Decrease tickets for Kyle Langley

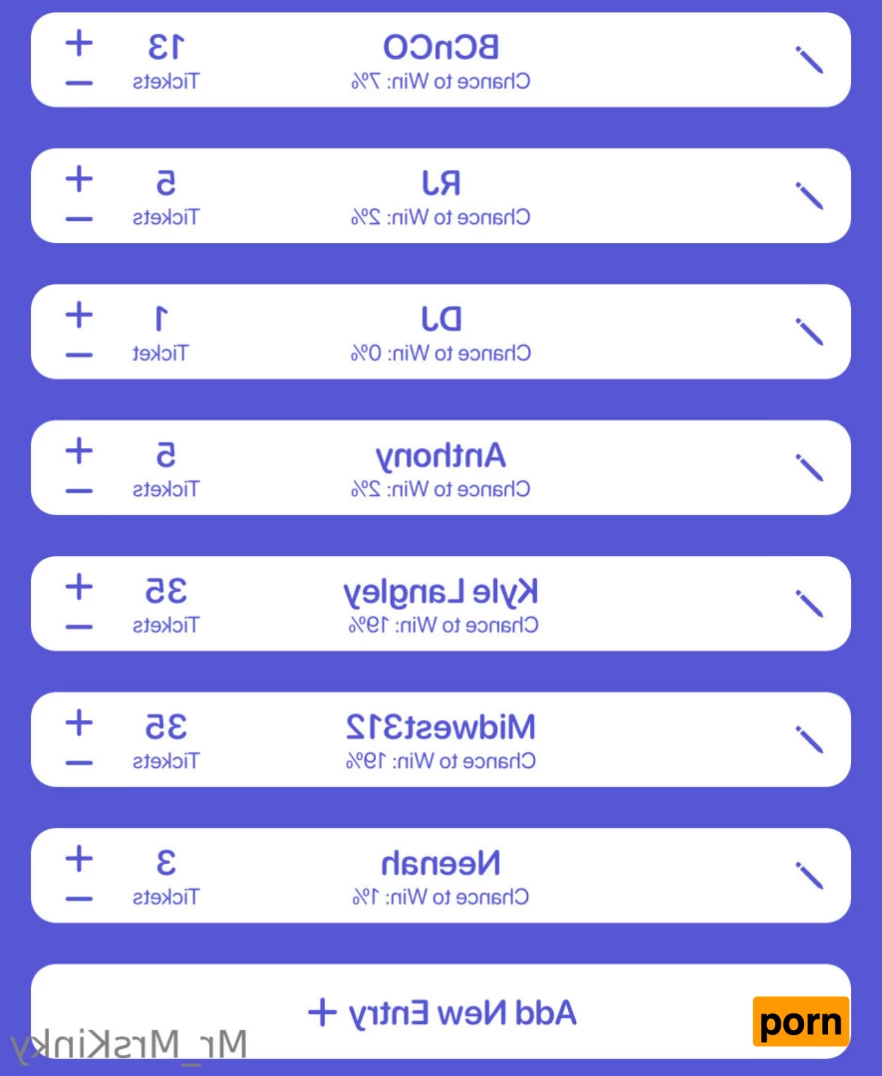79,627
